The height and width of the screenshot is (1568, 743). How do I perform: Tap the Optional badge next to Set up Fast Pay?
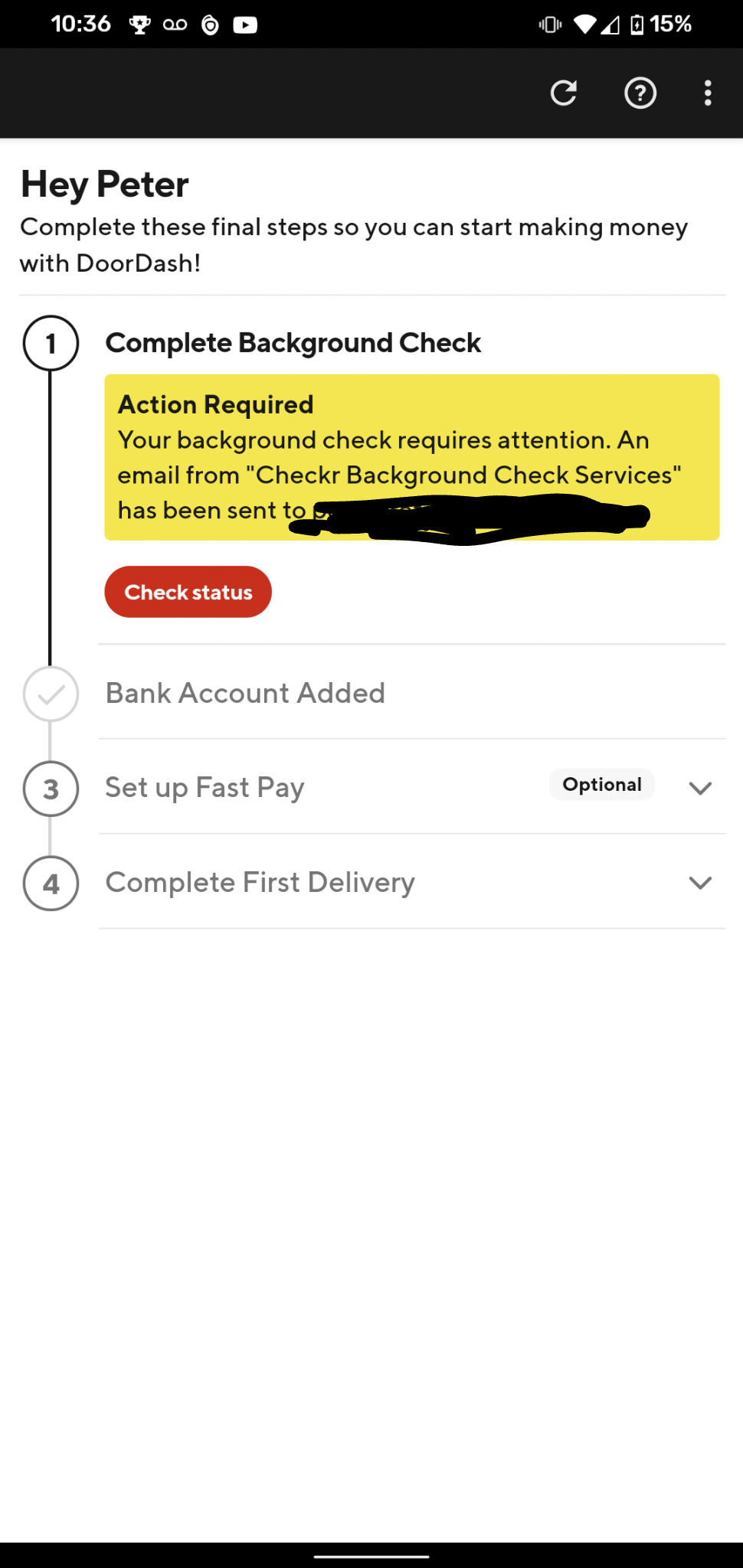click(601, 784)
